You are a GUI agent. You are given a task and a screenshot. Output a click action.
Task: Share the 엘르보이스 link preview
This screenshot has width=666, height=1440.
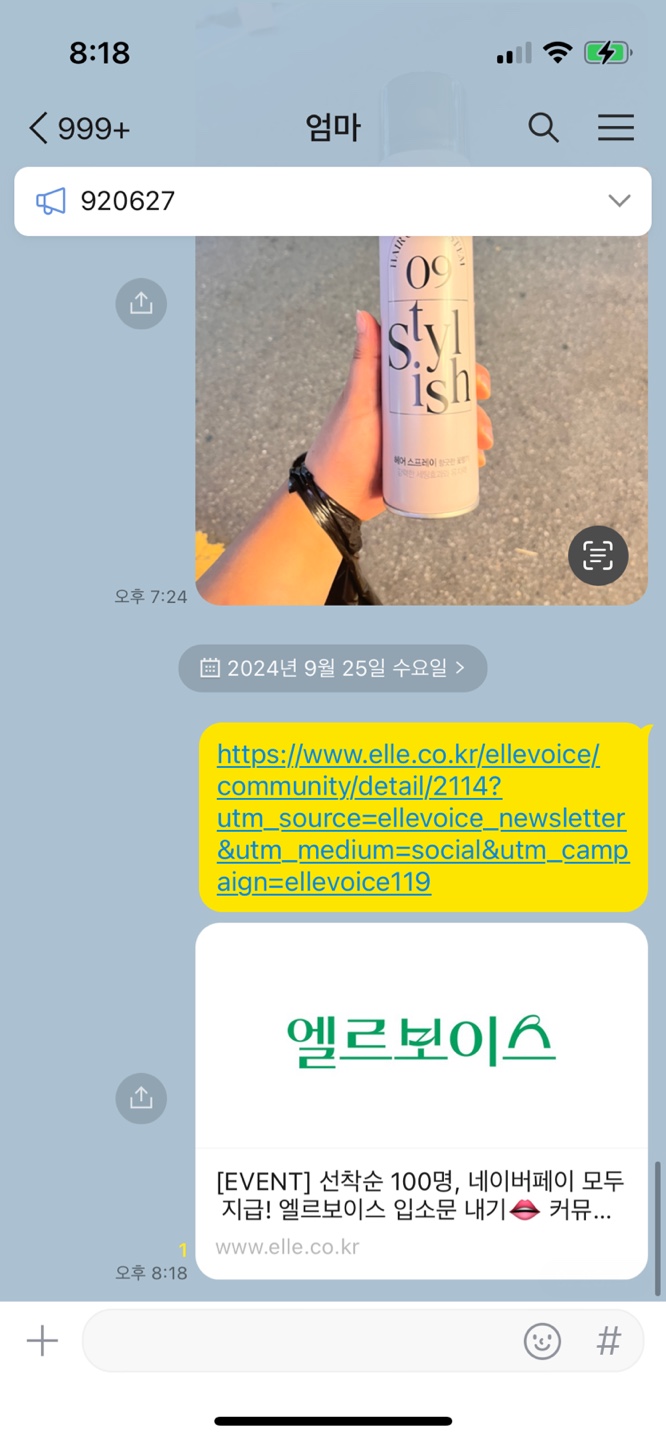click(141, 1098)
